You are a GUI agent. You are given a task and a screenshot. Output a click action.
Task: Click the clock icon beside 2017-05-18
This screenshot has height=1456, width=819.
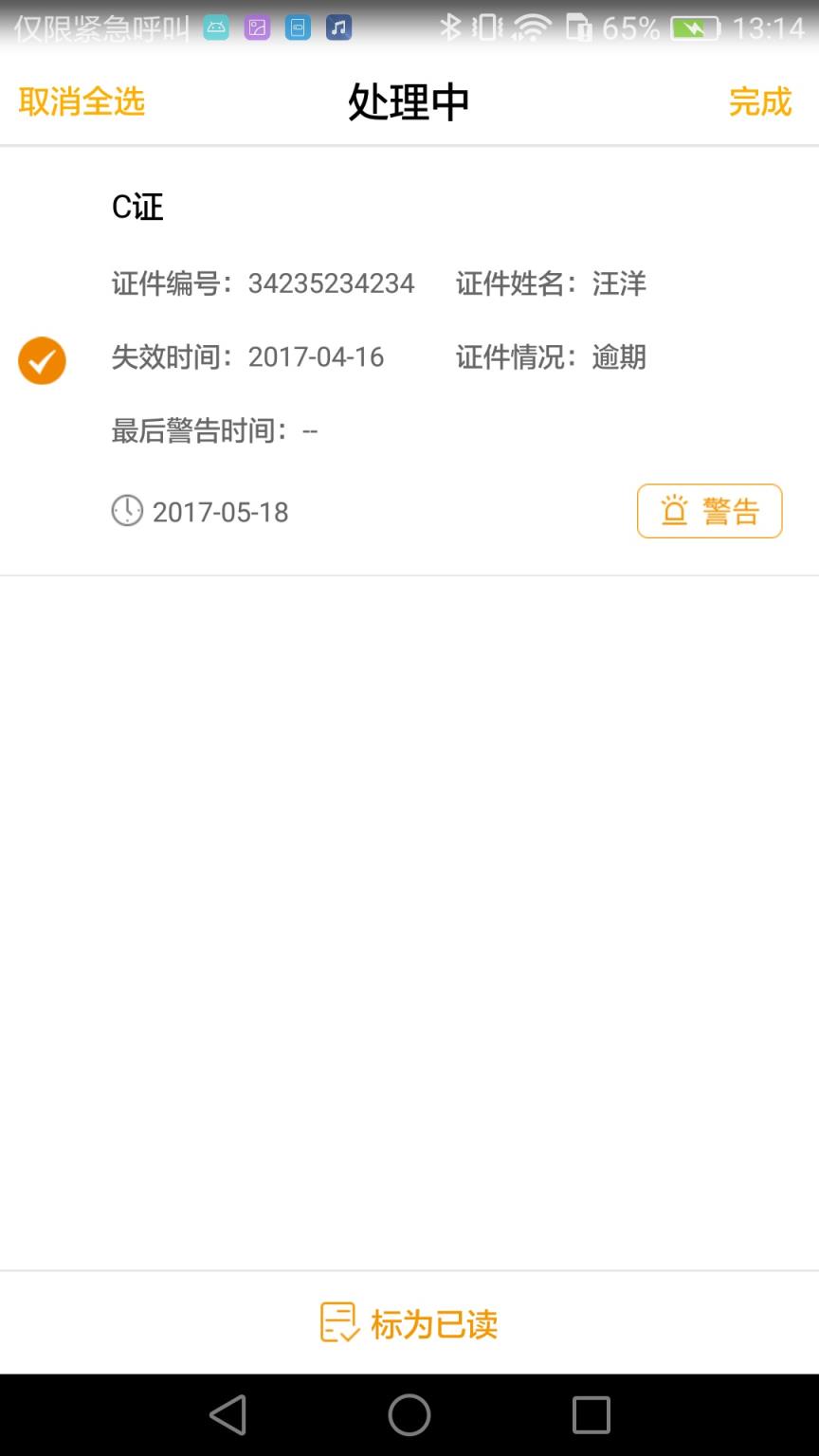pos(126,512)
